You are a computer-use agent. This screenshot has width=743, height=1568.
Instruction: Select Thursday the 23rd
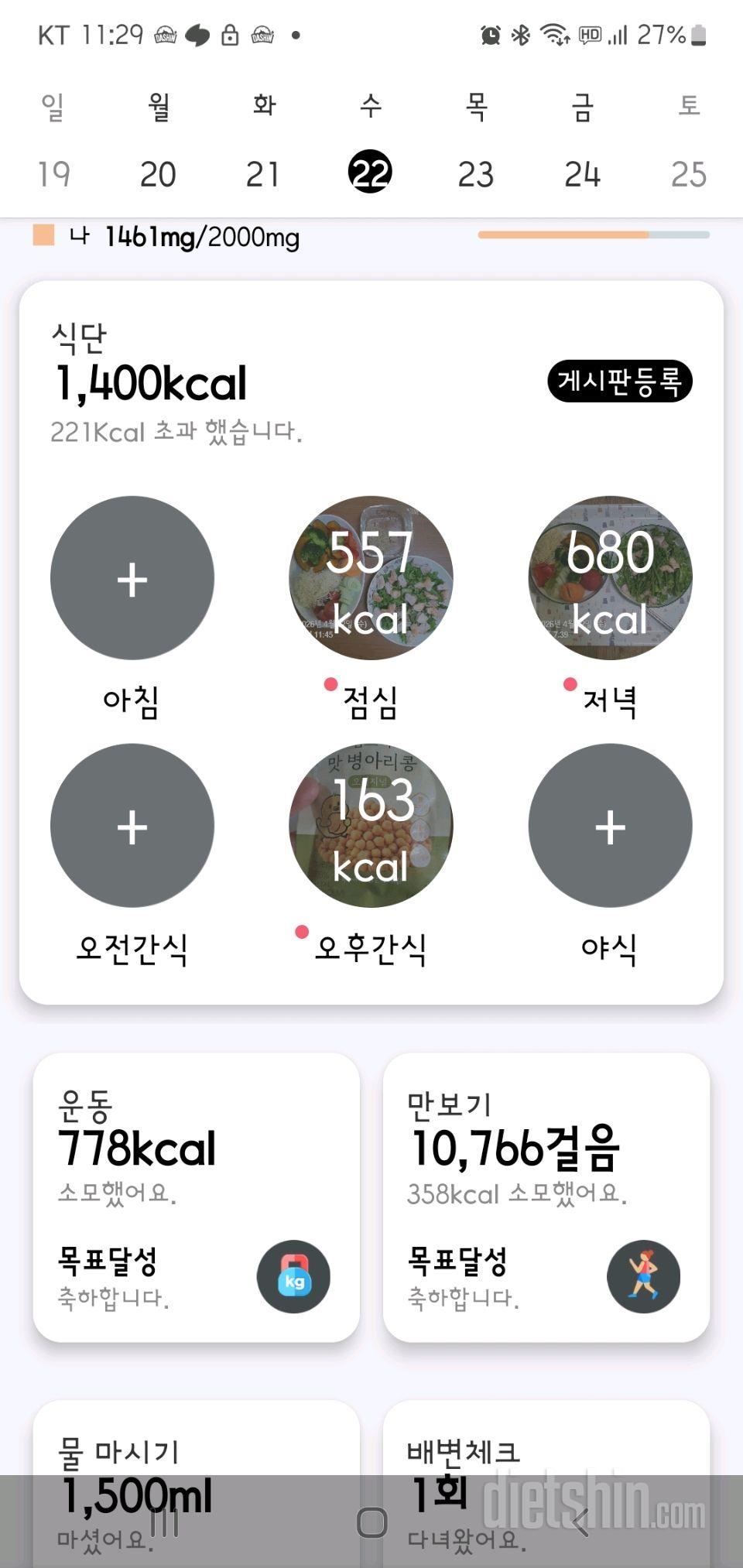point(476,173)
